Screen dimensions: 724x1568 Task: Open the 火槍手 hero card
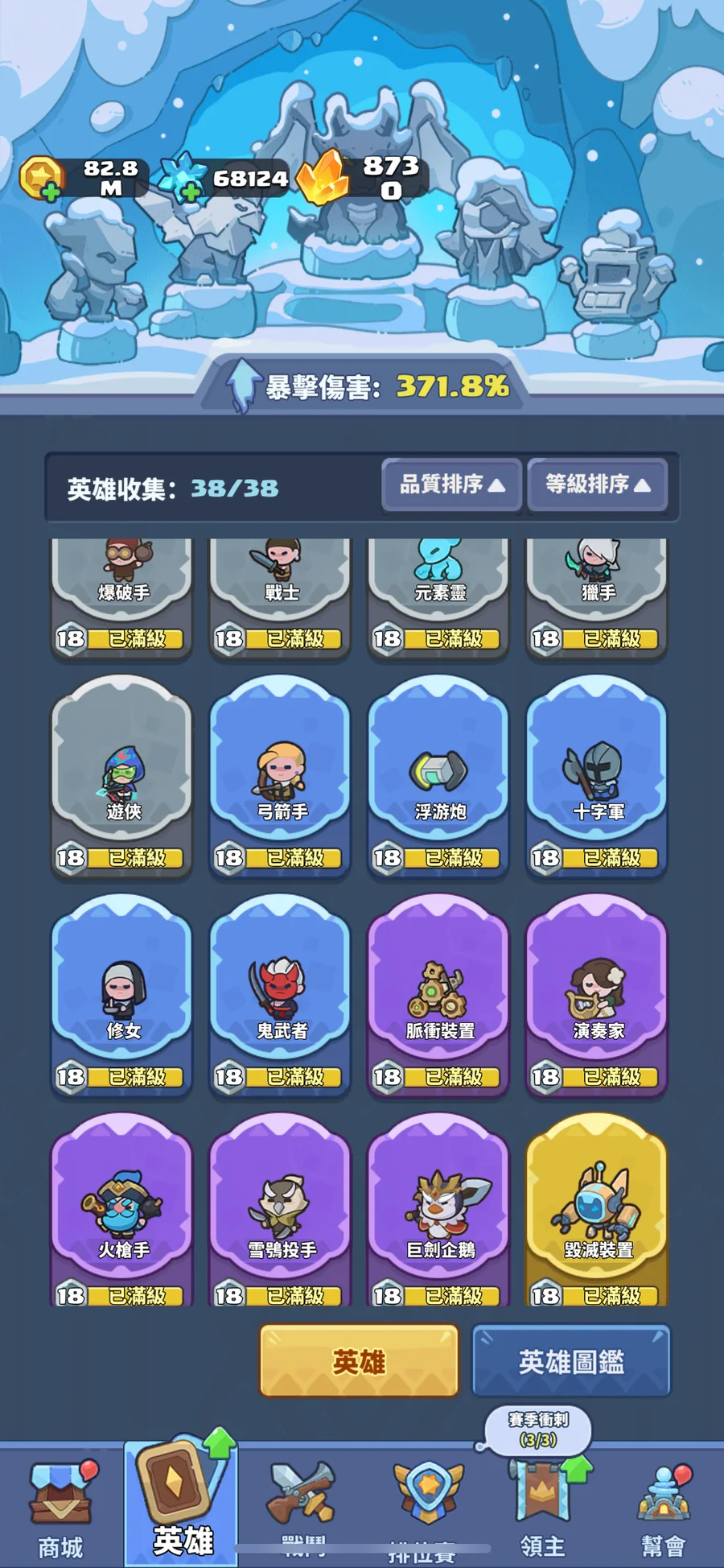[122, 1211]
